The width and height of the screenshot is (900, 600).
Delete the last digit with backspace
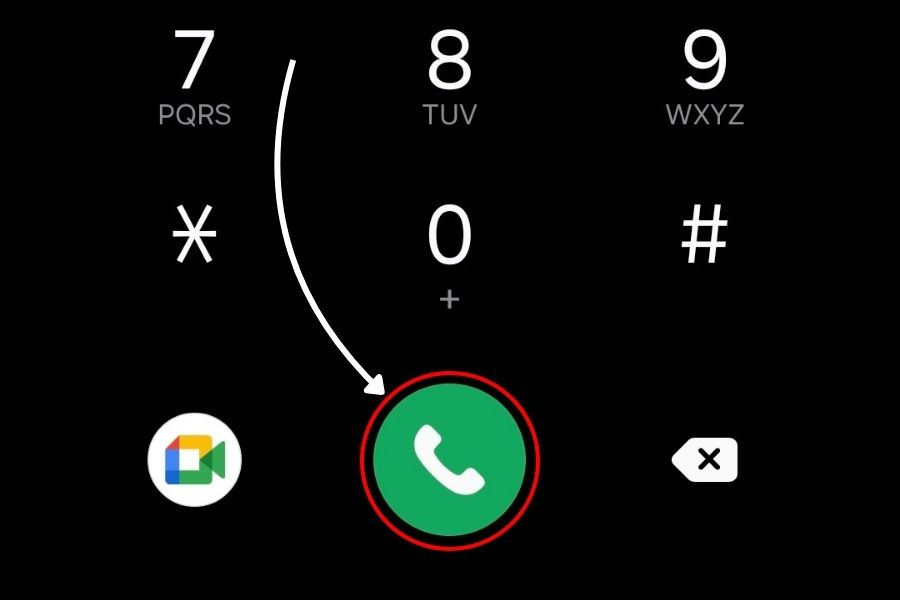pyautogui.click(x=705, y=460)
